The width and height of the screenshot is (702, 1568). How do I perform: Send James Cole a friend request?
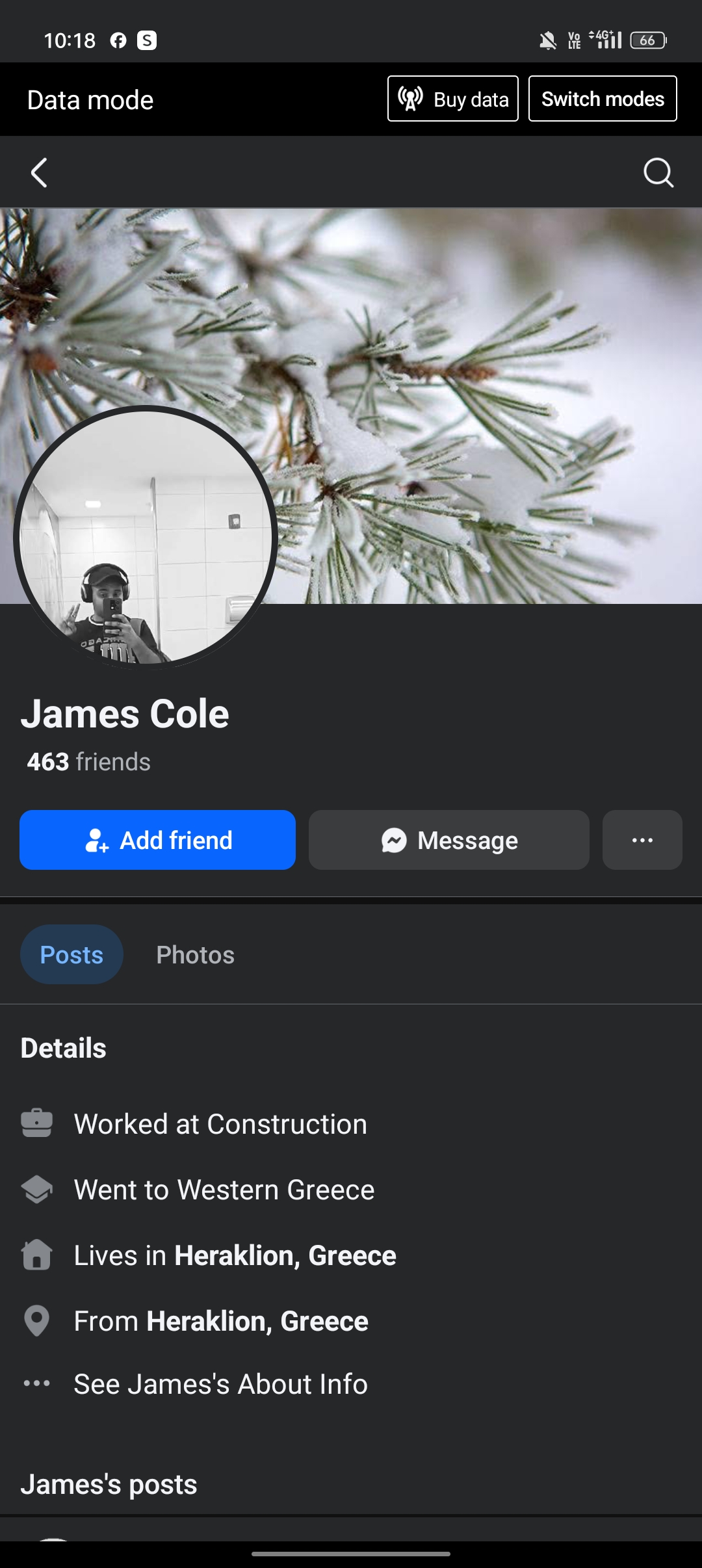coord(157,840)
